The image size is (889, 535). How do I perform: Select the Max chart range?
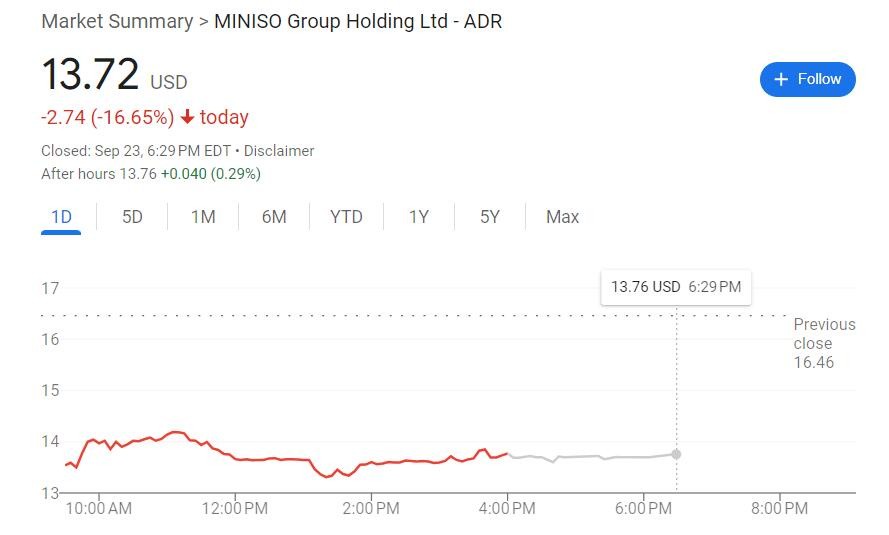tap(562, 217)
